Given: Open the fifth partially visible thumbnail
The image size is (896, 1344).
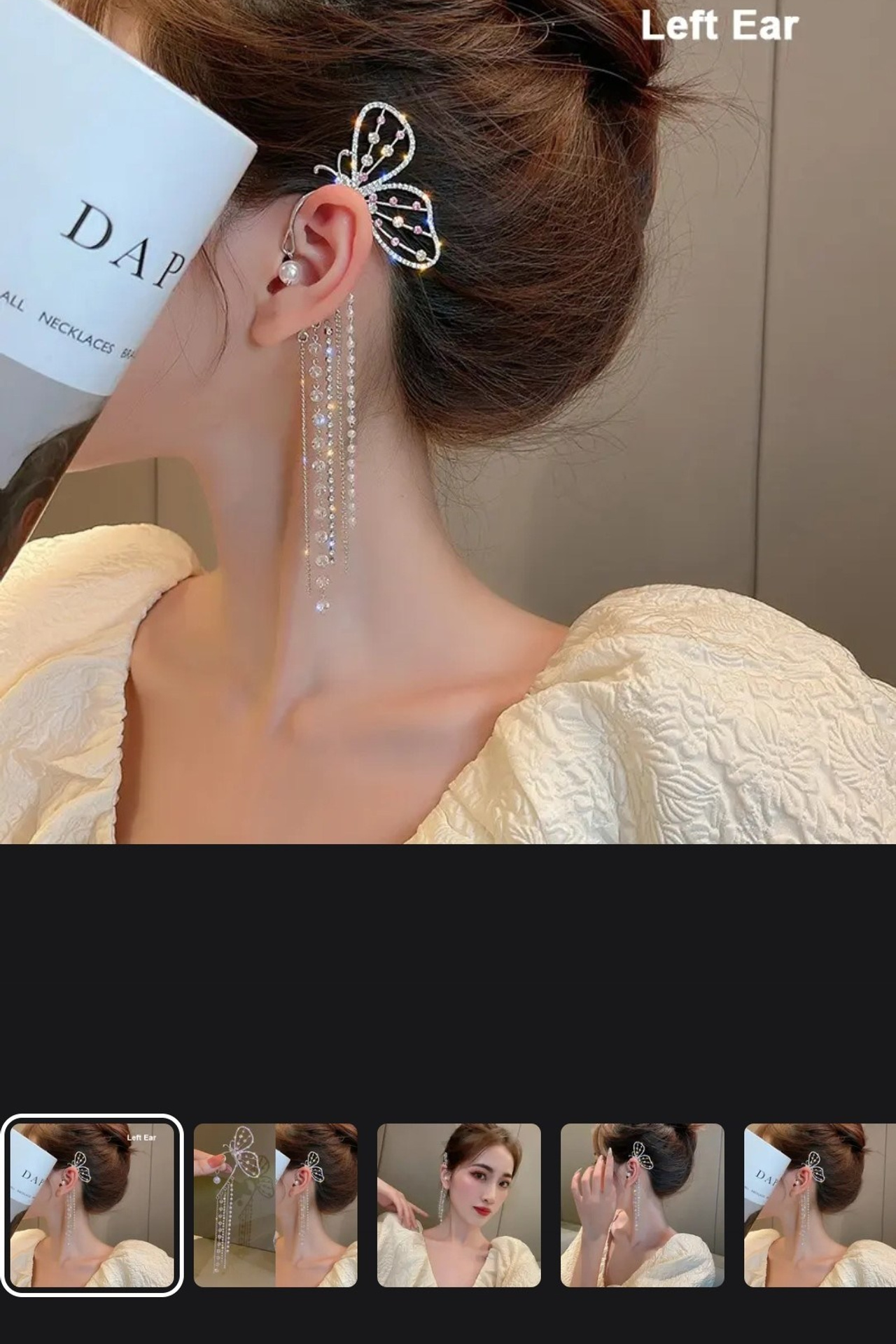Looking at the screenshot, I should (819, 1205).
